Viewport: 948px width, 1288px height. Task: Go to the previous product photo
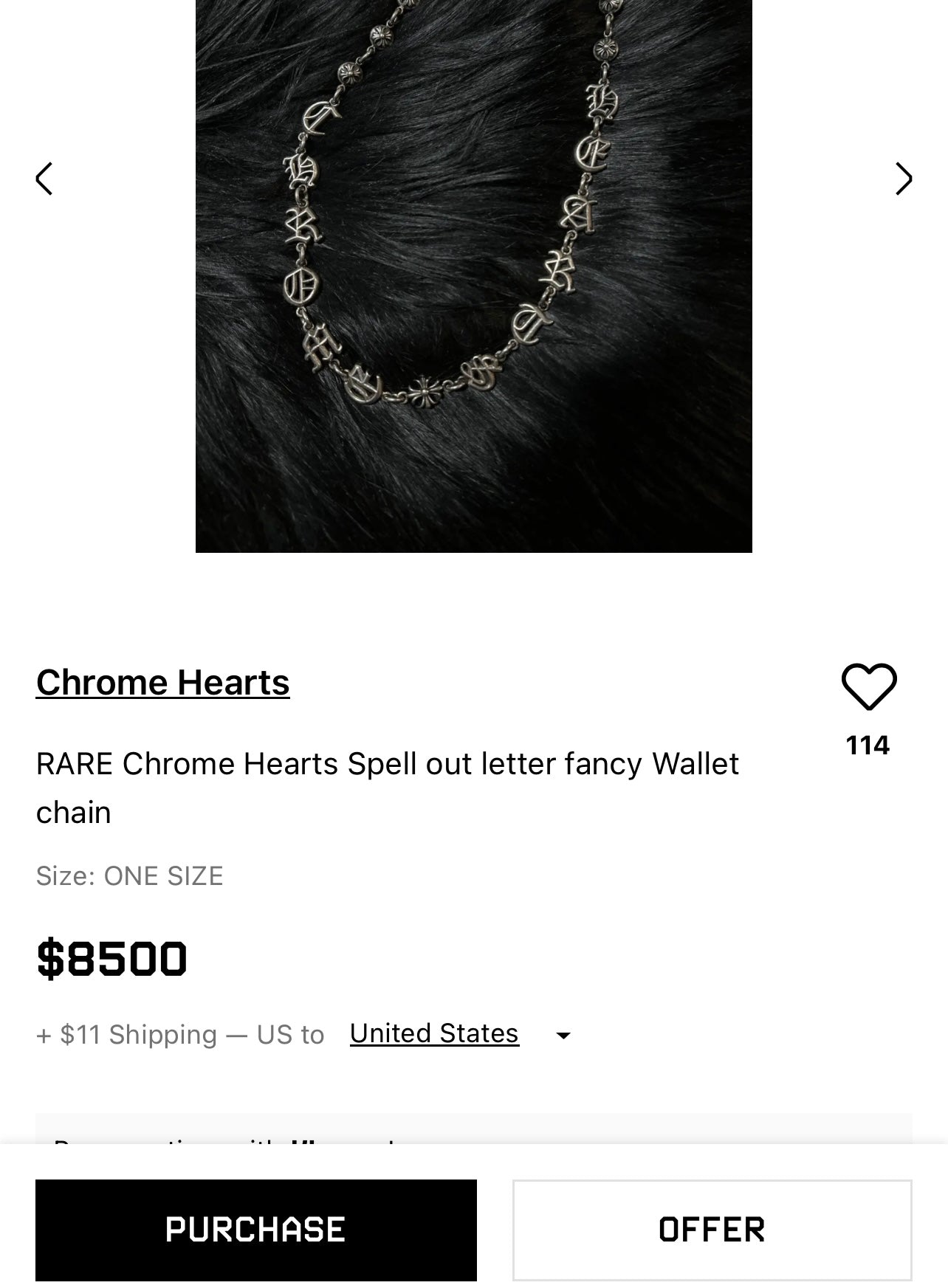(x=44, y=179)
